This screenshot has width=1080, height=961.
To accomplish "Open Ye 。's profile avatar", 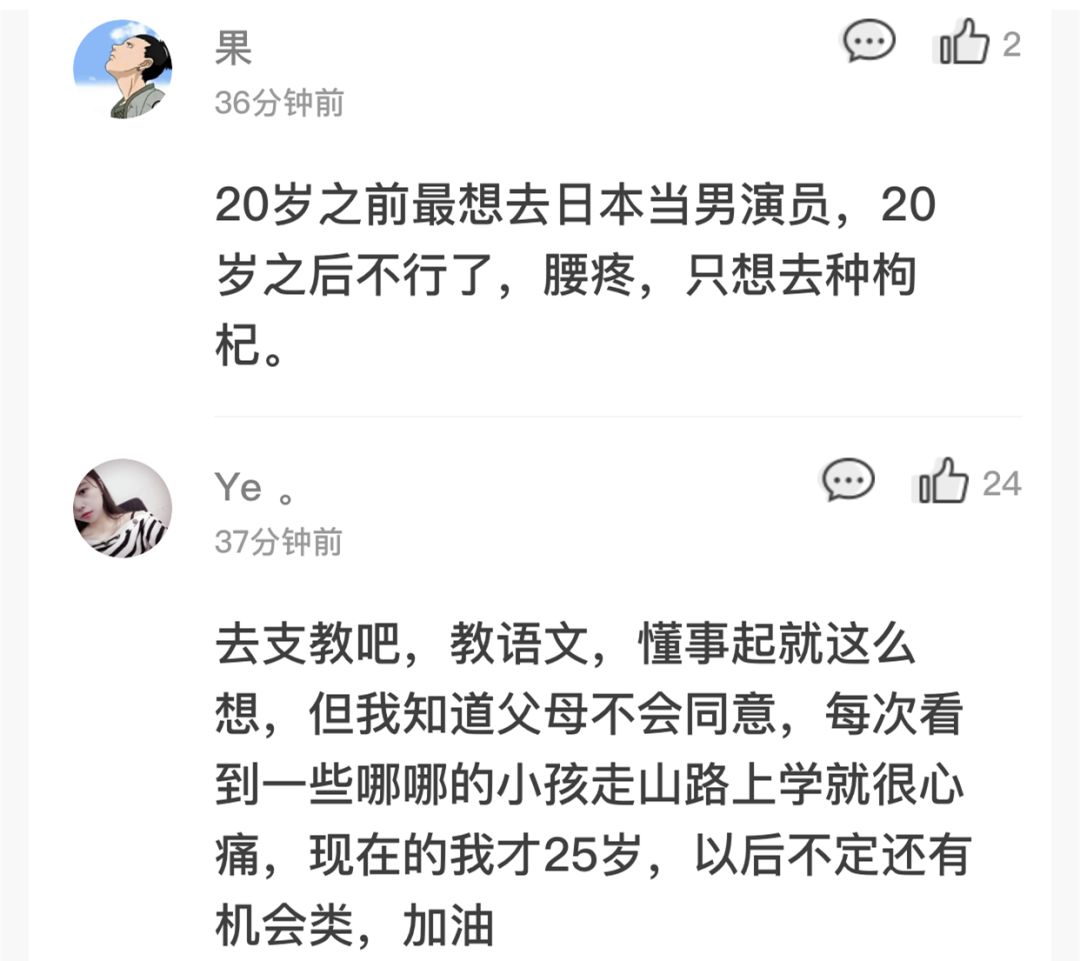I will (122, 508).
